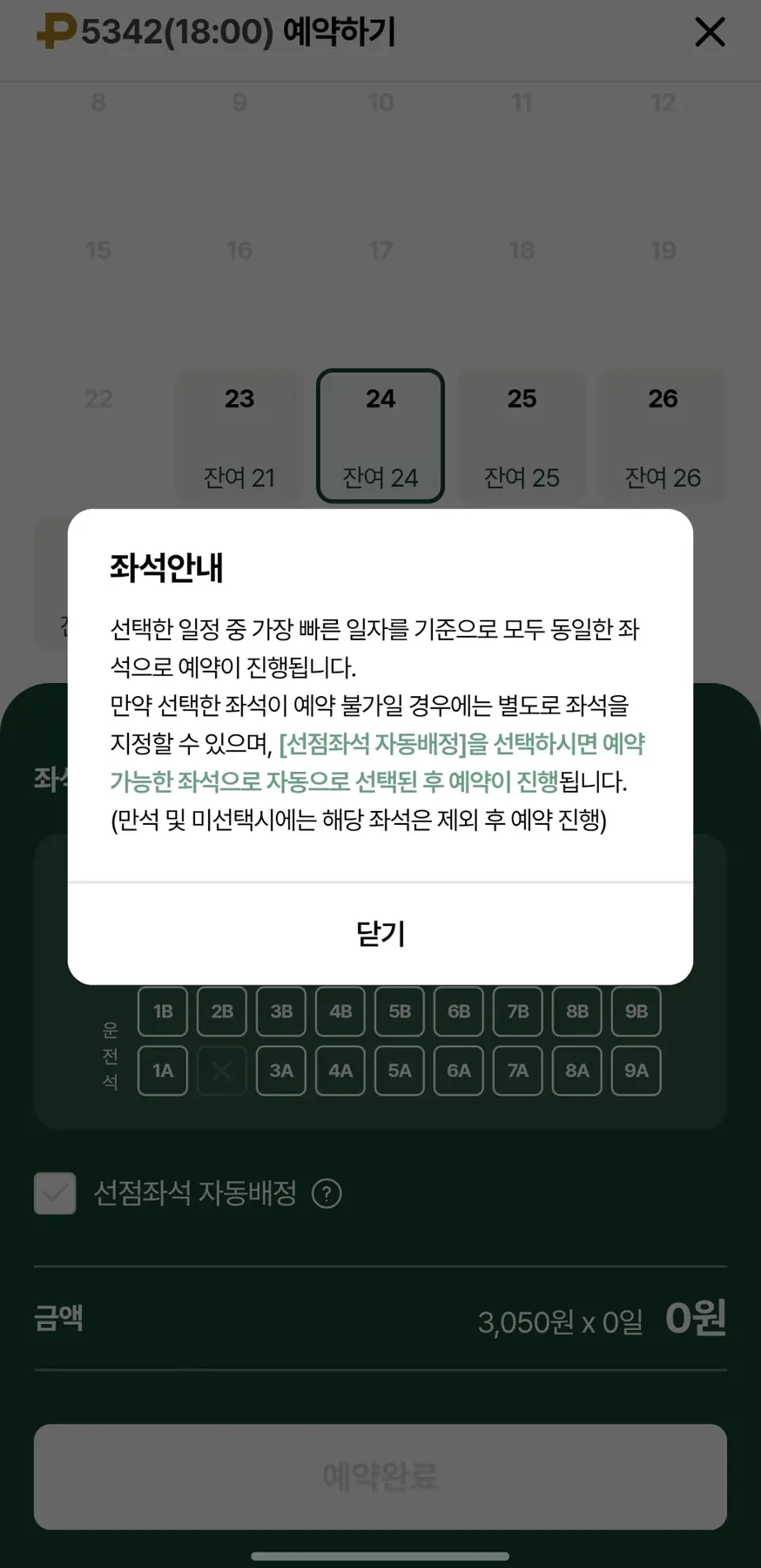Close the seat guide dialog with 닫기
Image resolution: width=761 pixels, height=1568 pixels.
pos(380,934)
